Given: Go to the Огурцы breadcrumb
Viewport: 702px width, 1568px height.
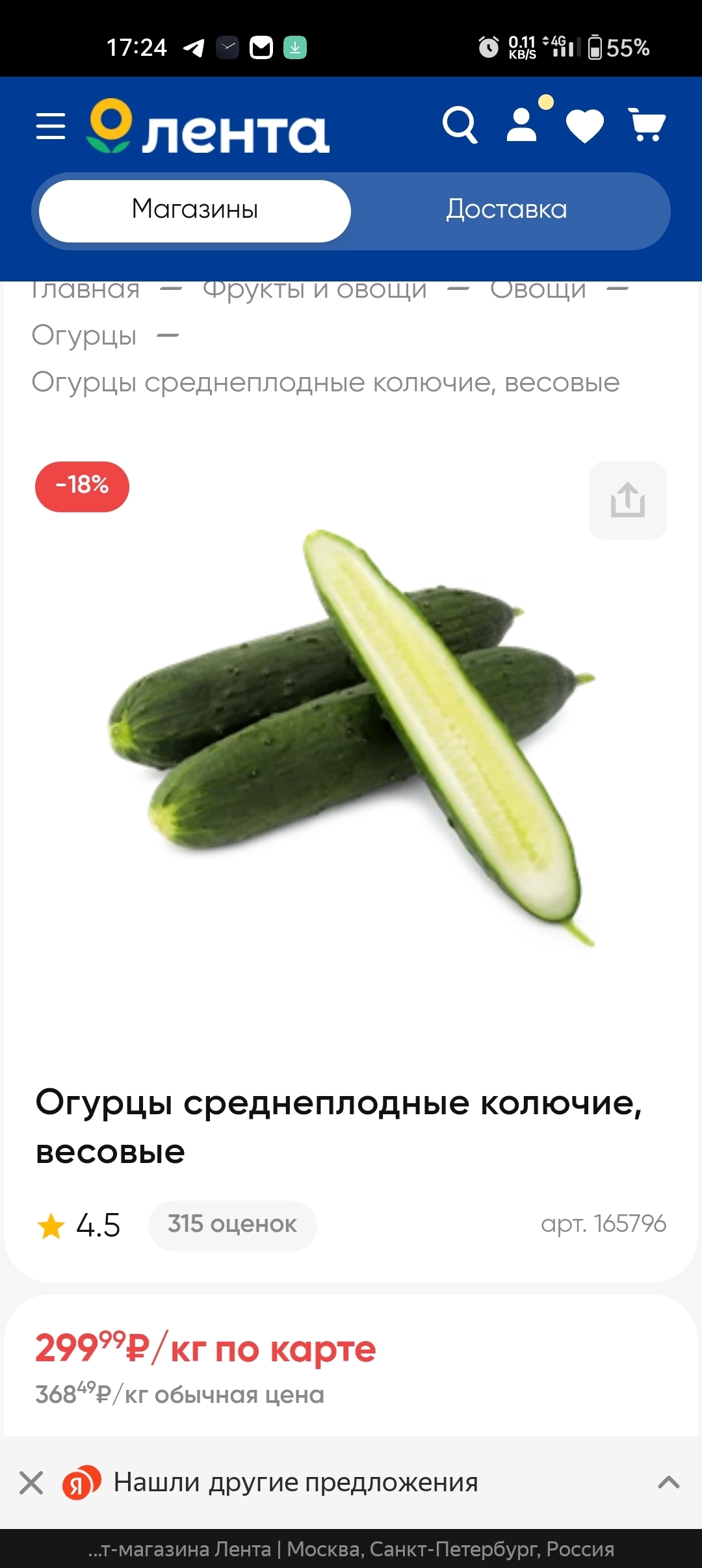Looking at the screenshot, I should [84, 335].
